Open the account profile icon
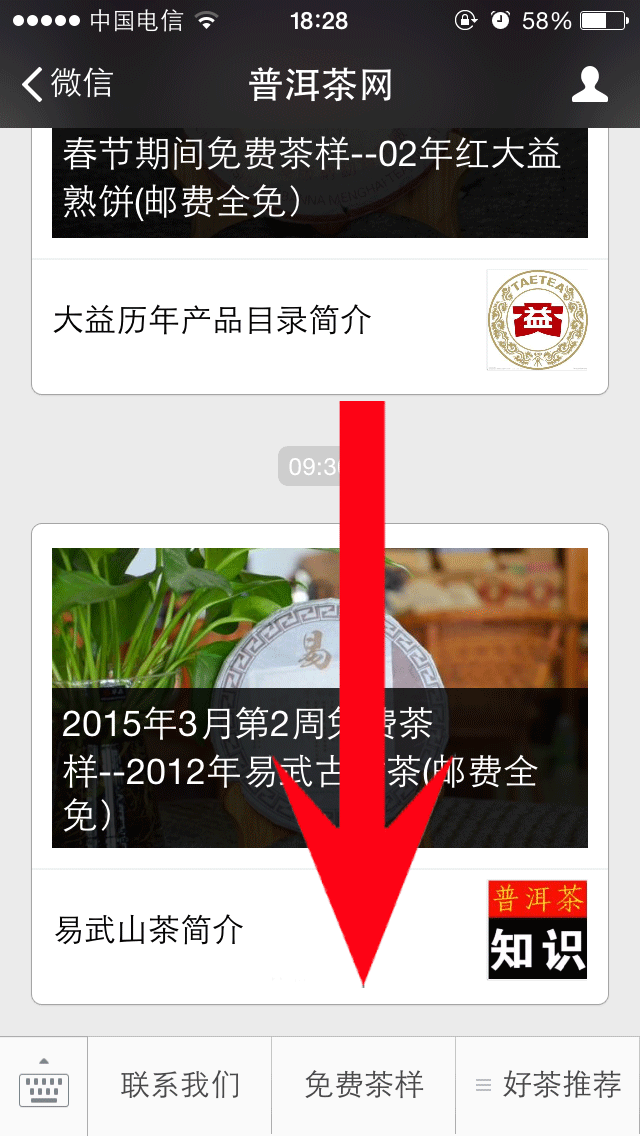Viewport: 640px width, 1136px height. 589,84
